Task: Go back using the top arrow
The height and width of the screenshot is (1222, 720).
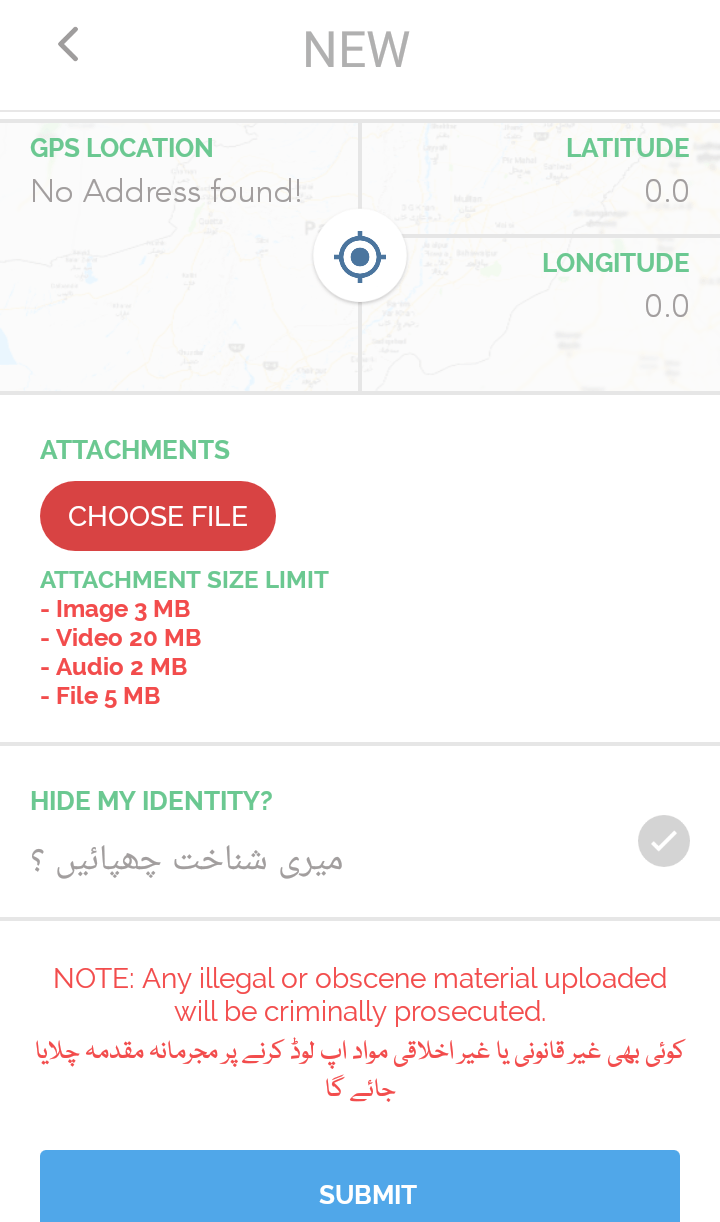Action: tap(68, 45)
